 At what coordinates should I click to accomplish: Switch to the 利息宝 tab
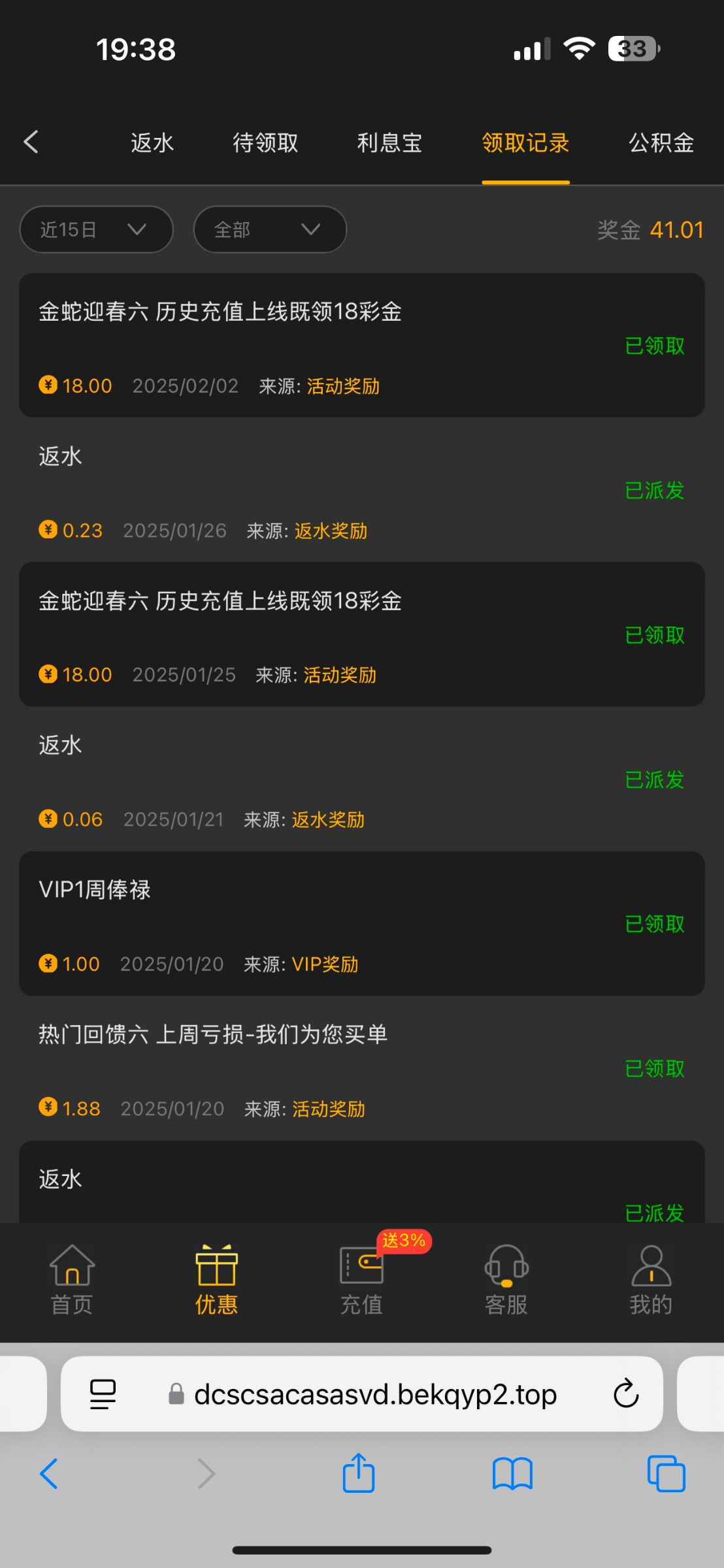click(389, 142)
